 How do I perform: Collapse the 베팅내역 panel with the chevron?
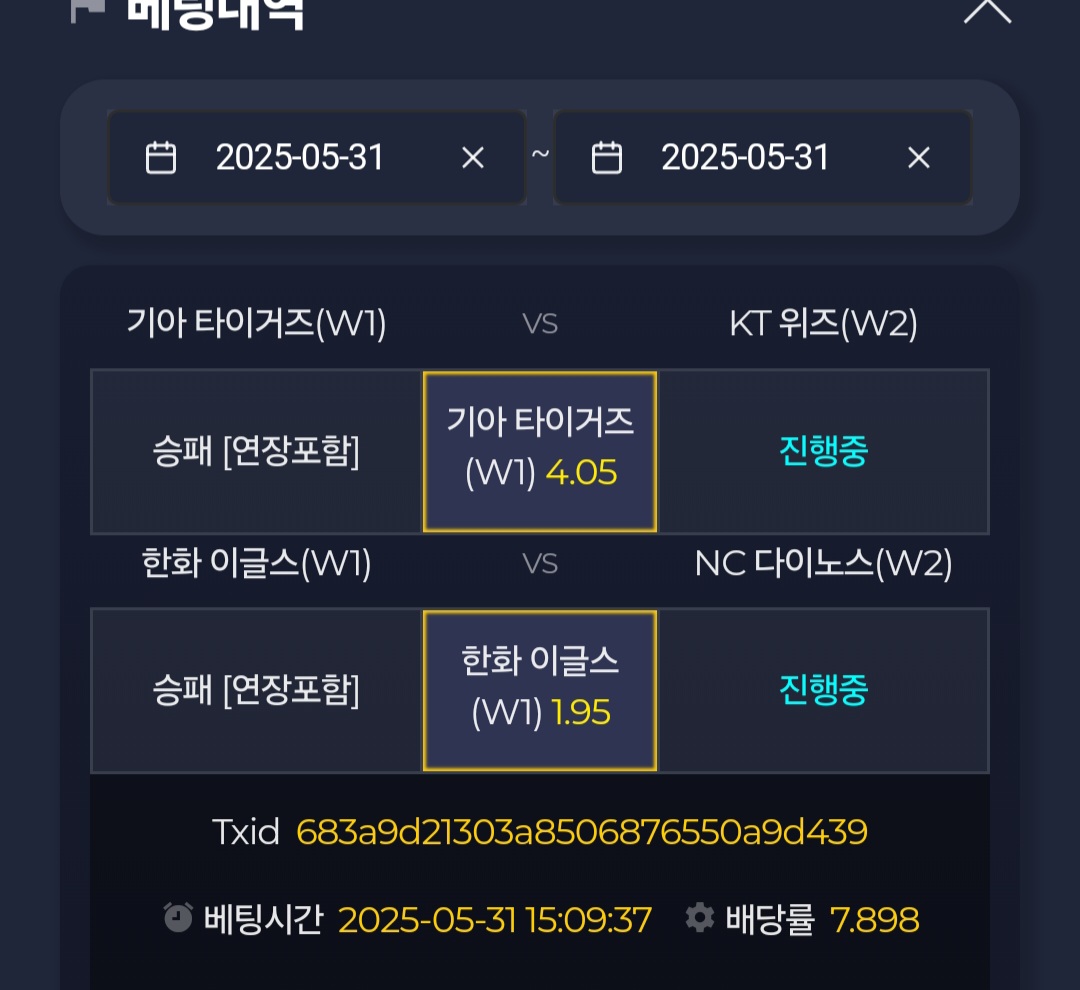click(987, 10)
